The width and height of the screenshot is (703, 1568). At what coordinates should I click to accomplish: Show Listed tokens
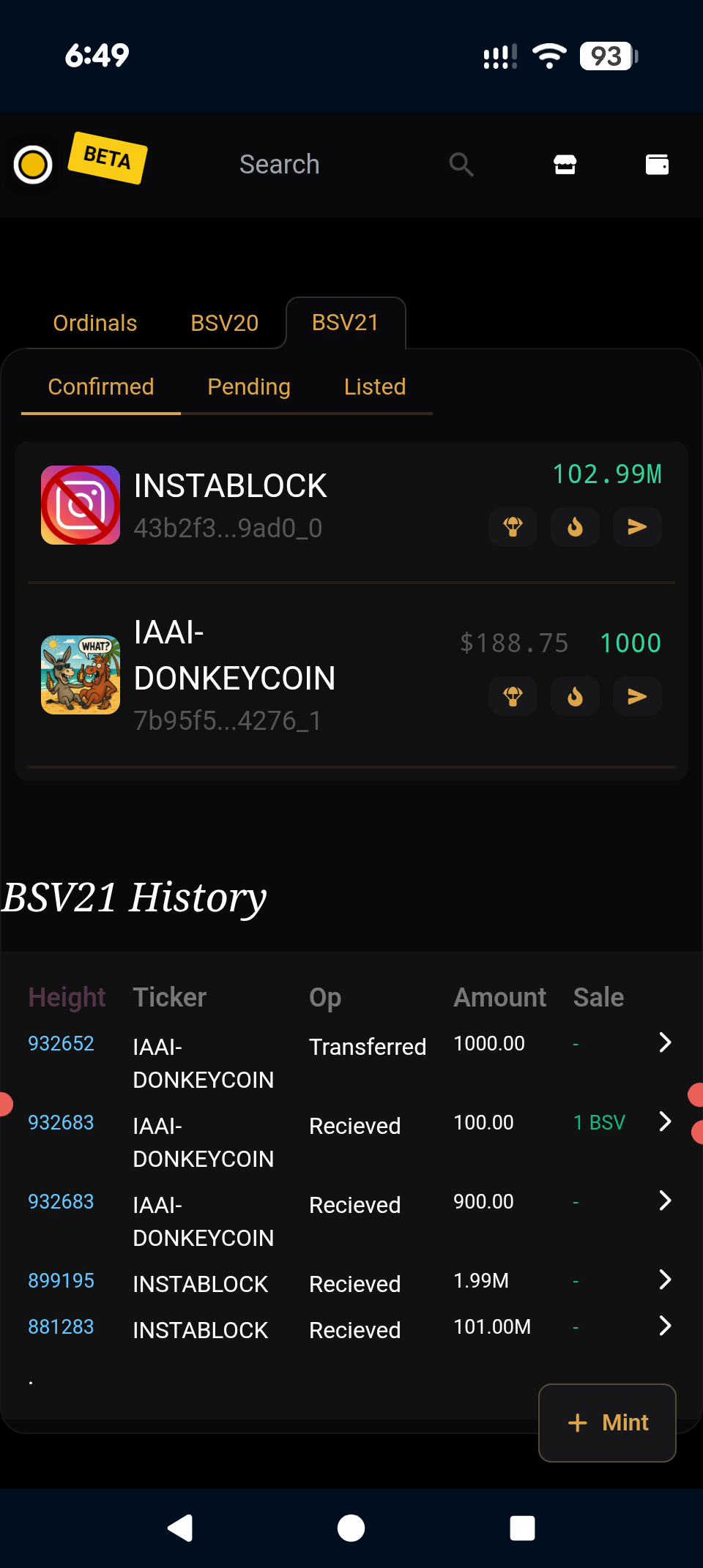pyautogui.click(x=375, y=387)
